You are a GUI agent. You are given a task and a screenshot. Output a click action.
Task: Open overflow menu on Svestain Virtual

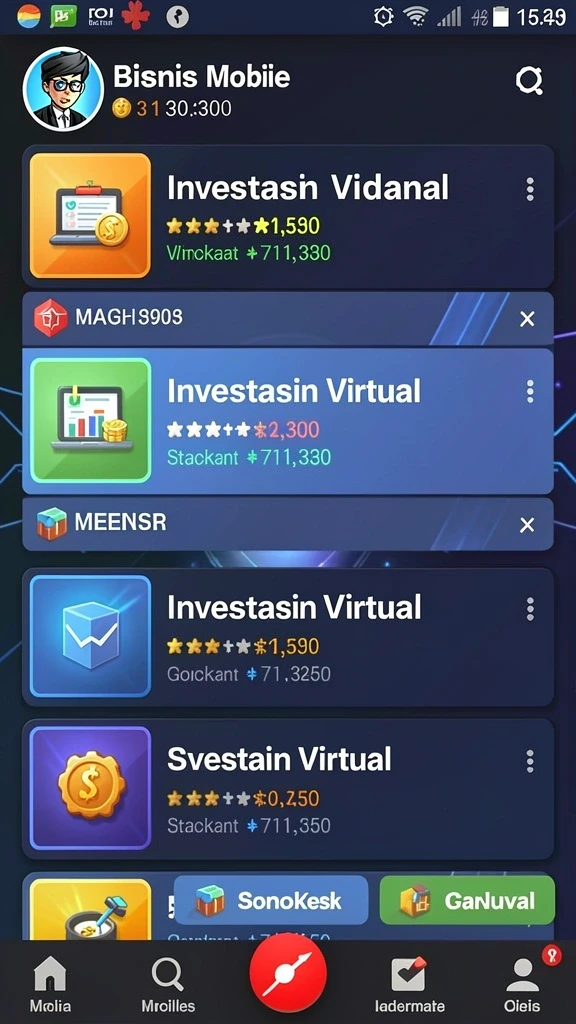530,761
